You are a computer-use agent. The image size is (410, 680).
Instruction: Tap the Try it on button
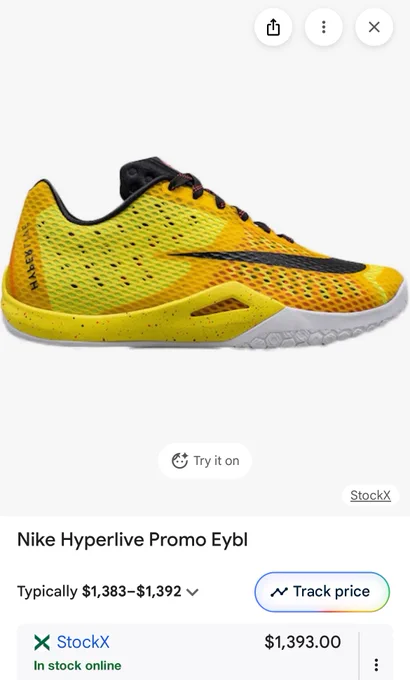coord(205,461)
